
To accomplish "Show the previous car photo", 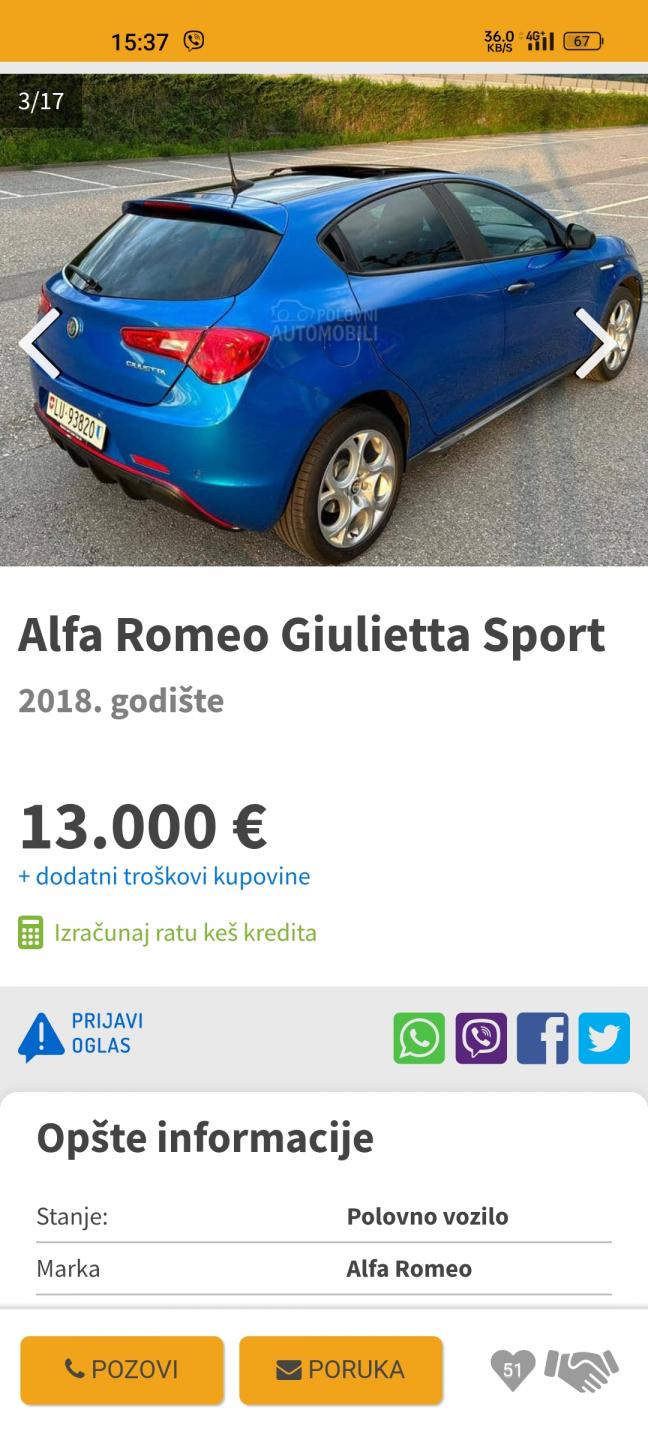I will pos(40,343).
